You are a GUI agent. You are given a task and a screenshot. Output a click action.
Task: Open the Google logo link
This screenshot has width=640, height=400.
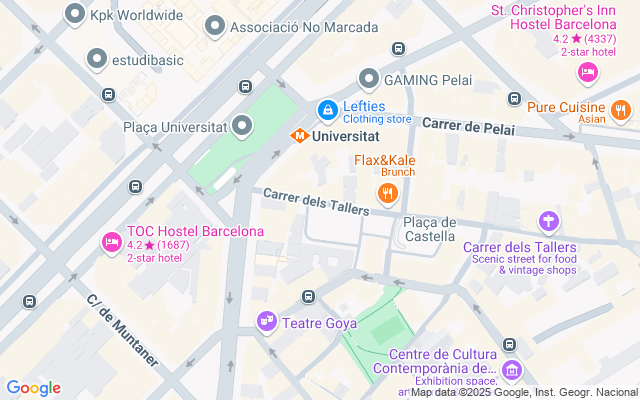33,388
